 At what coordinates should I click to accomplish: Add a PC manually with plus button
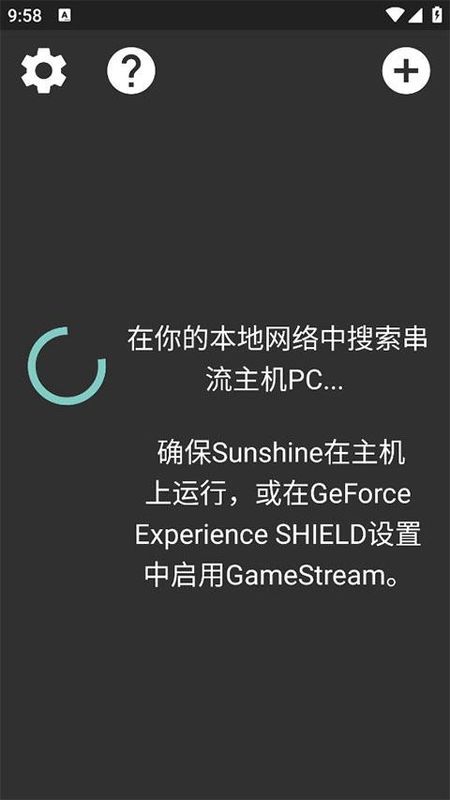(x=406, y=70)
